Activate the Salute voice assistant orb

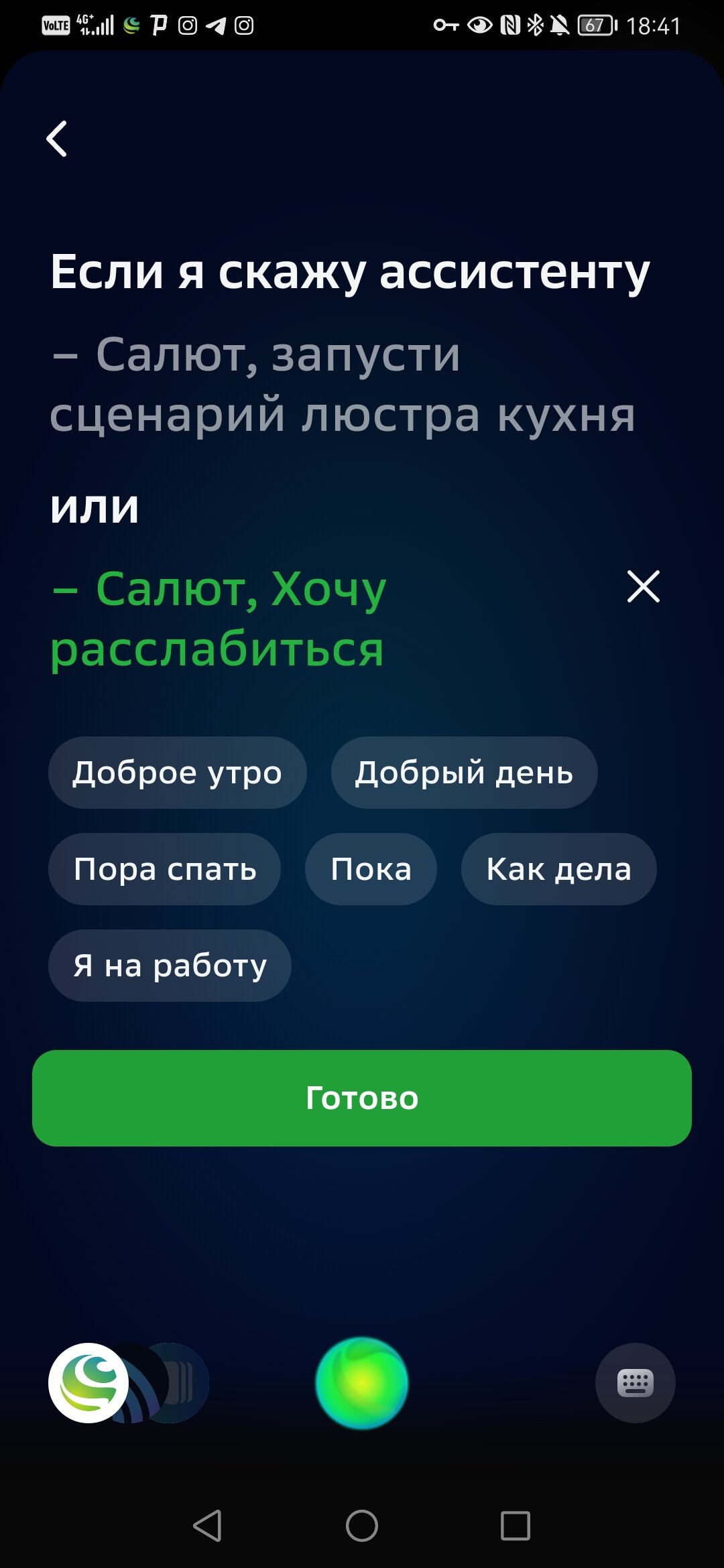tap(362, 1383)
